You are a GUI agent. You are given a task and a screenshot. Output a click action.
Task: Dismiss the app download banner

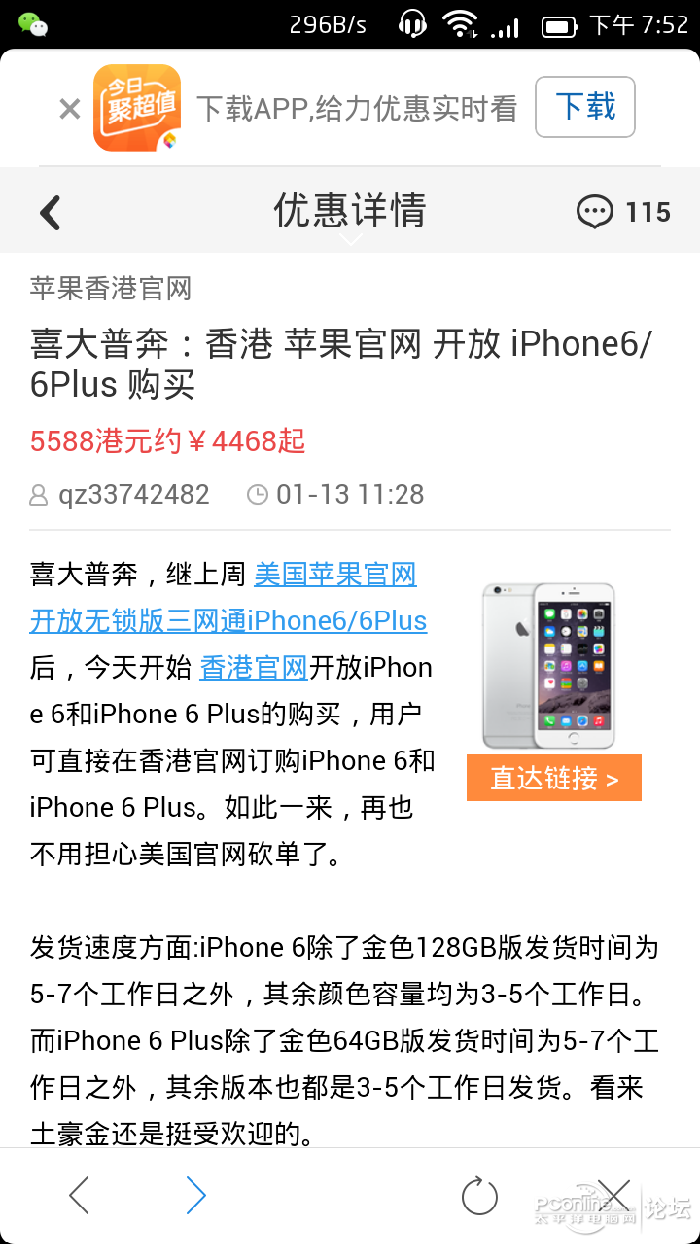point(69,109)
